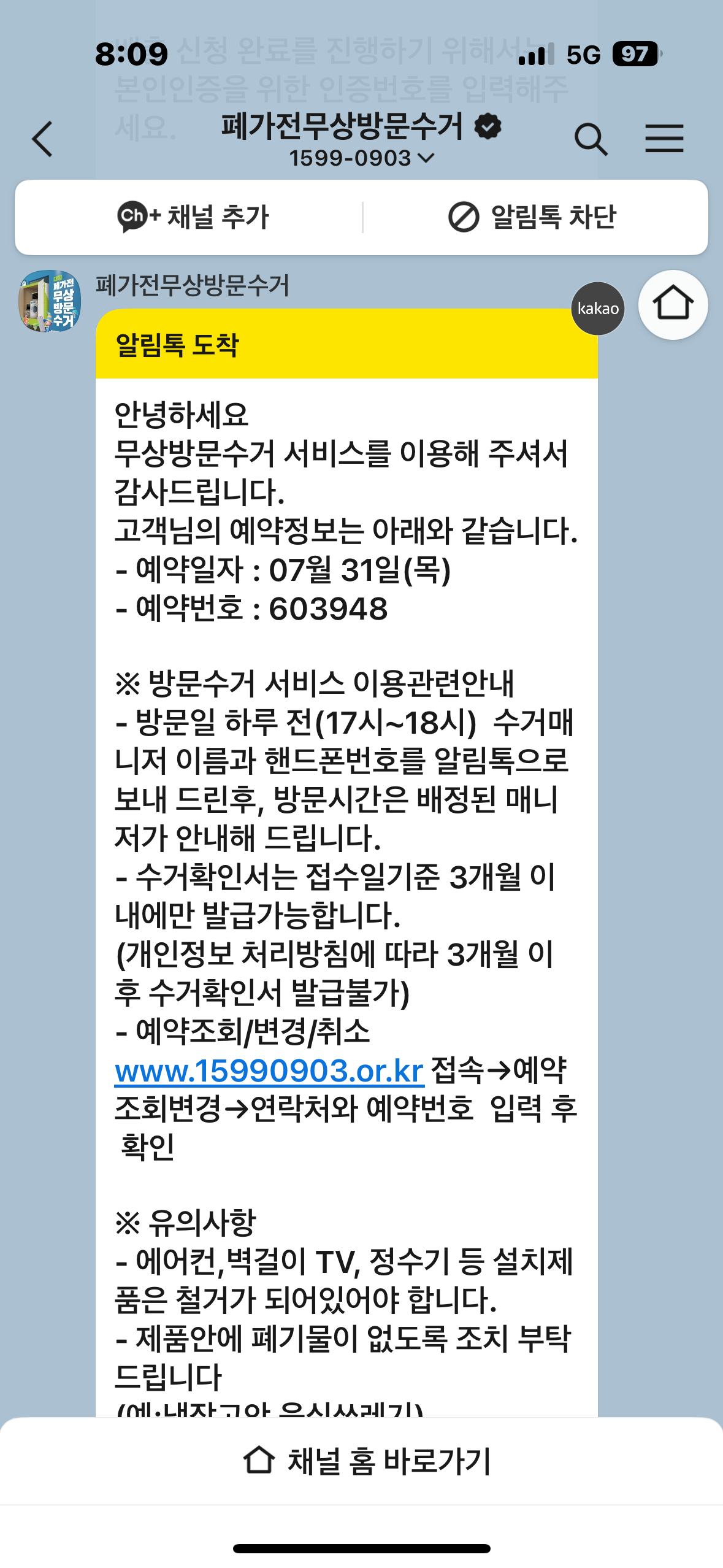Open the www.15990903.or.kr link

point(269,1070)
